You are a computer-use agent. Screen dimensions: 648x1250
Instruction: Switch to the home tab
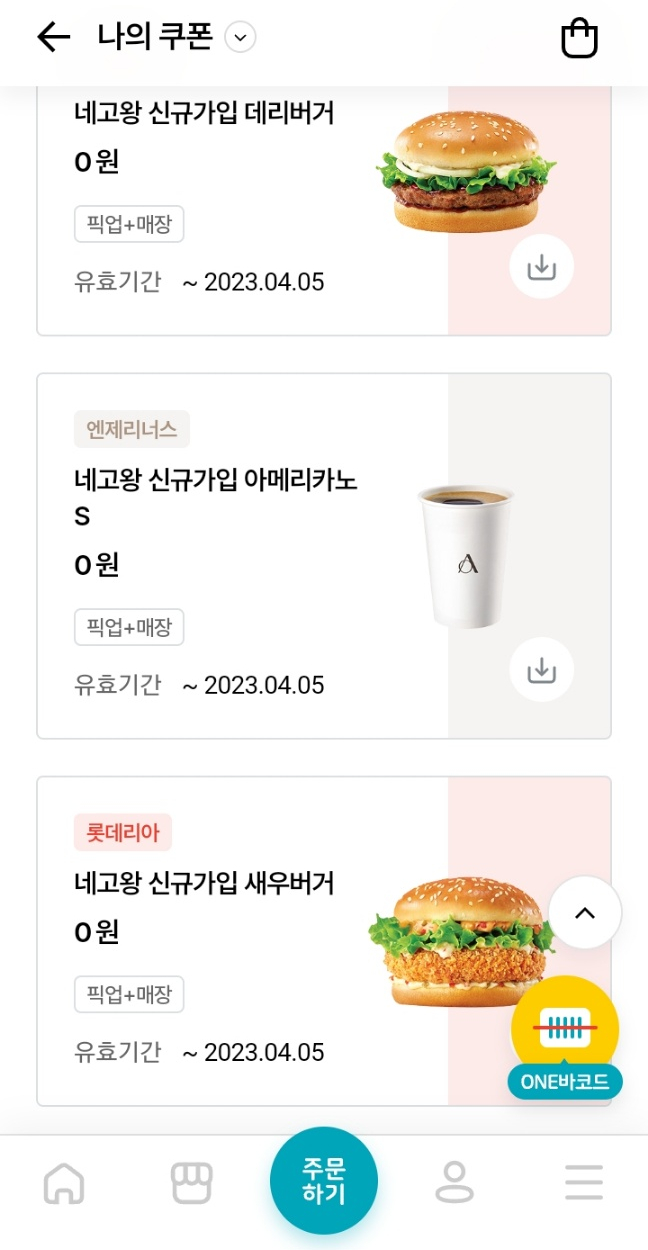coord(64,1184)
